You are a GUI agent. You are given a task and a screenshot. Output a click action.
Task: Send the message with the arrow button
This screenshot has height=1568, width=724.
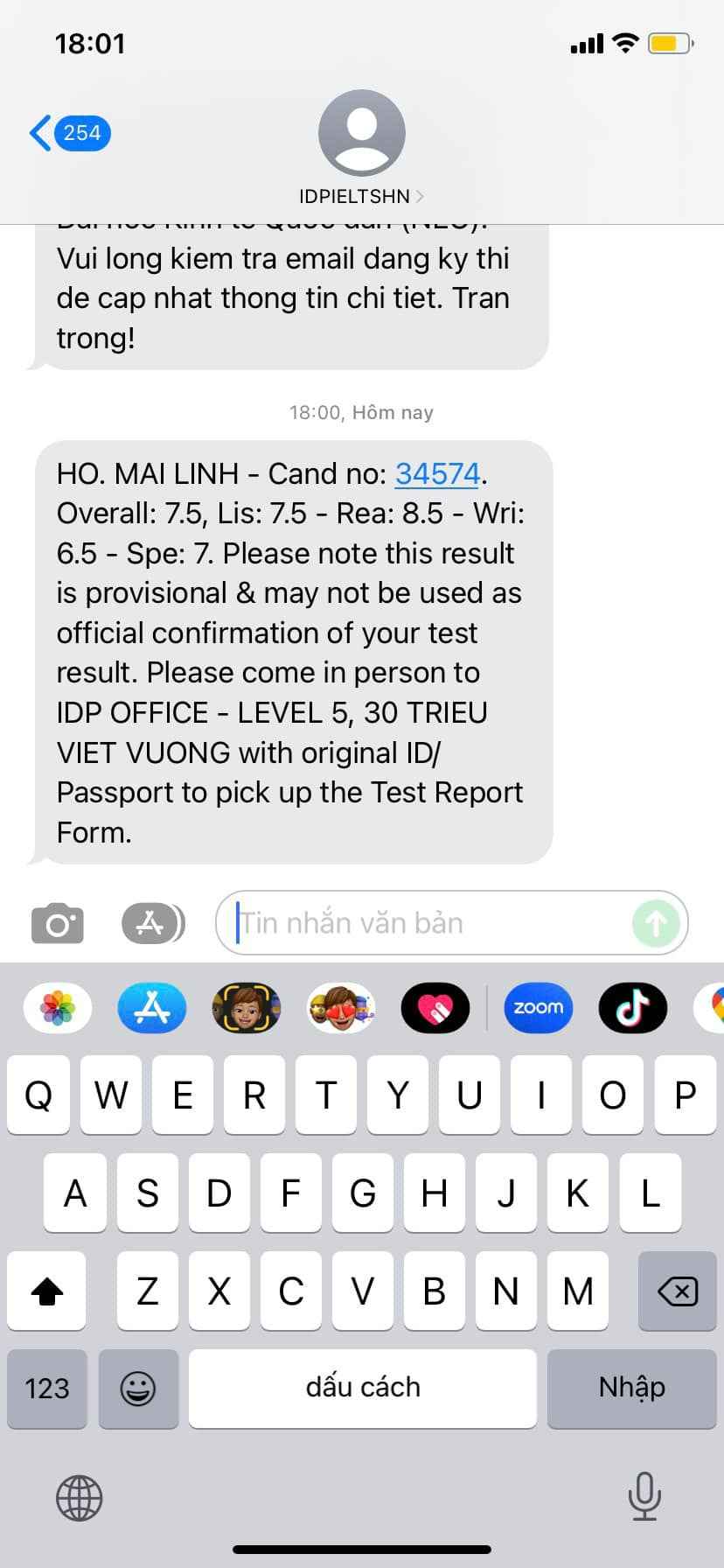pos(656,923)
